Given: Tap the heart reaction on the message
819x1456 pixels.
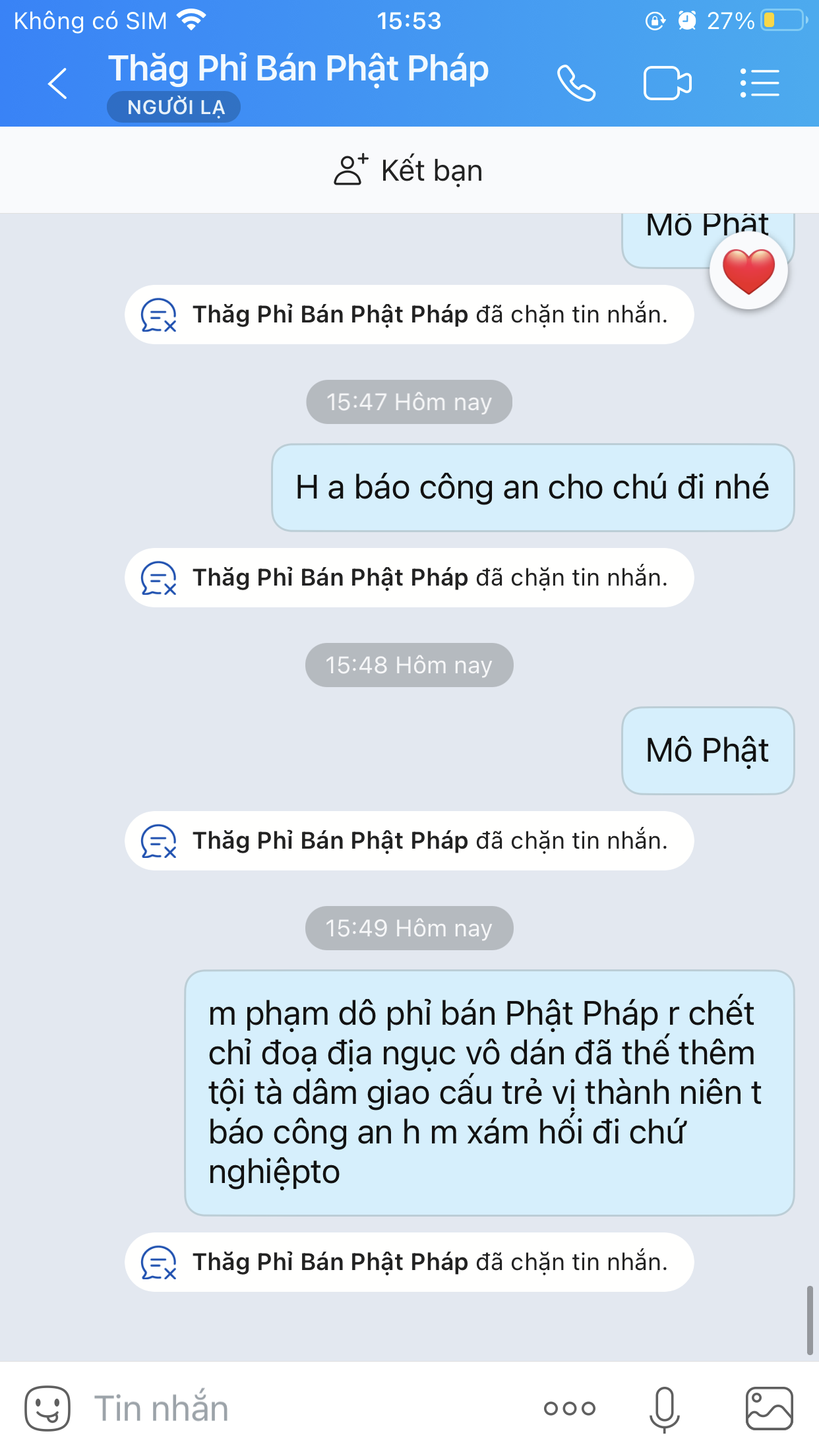Looking at the screenshot, I should (748, 271).
